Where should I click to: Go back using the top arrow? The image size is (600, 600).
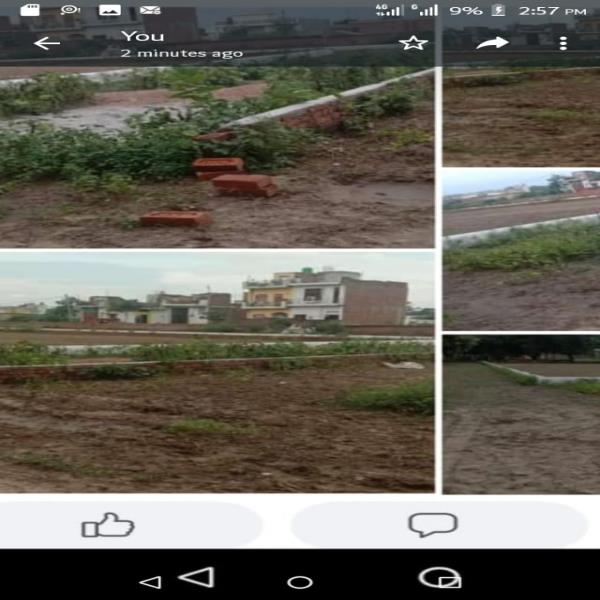[46, 43]
